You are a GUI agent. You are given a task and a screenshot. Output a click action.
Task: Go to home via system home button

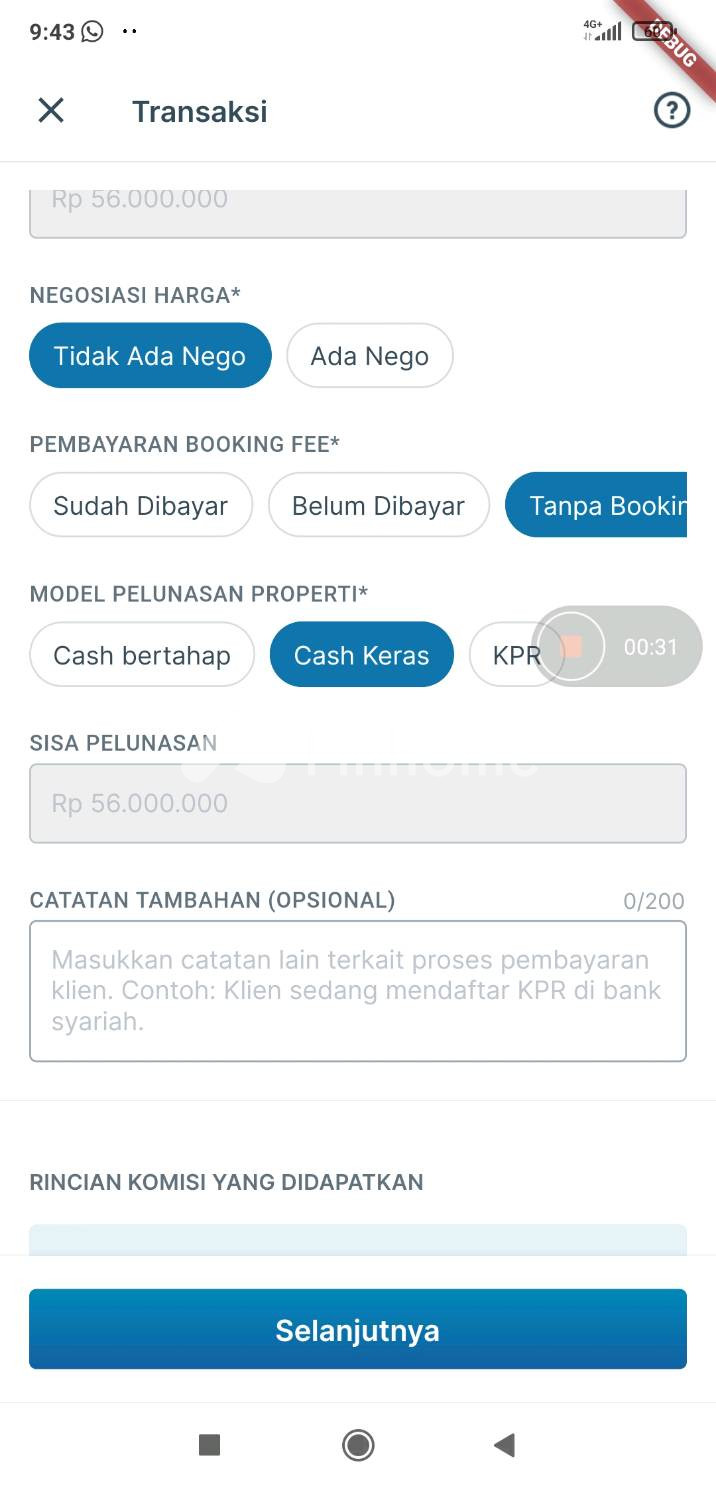click(358, 1444)
